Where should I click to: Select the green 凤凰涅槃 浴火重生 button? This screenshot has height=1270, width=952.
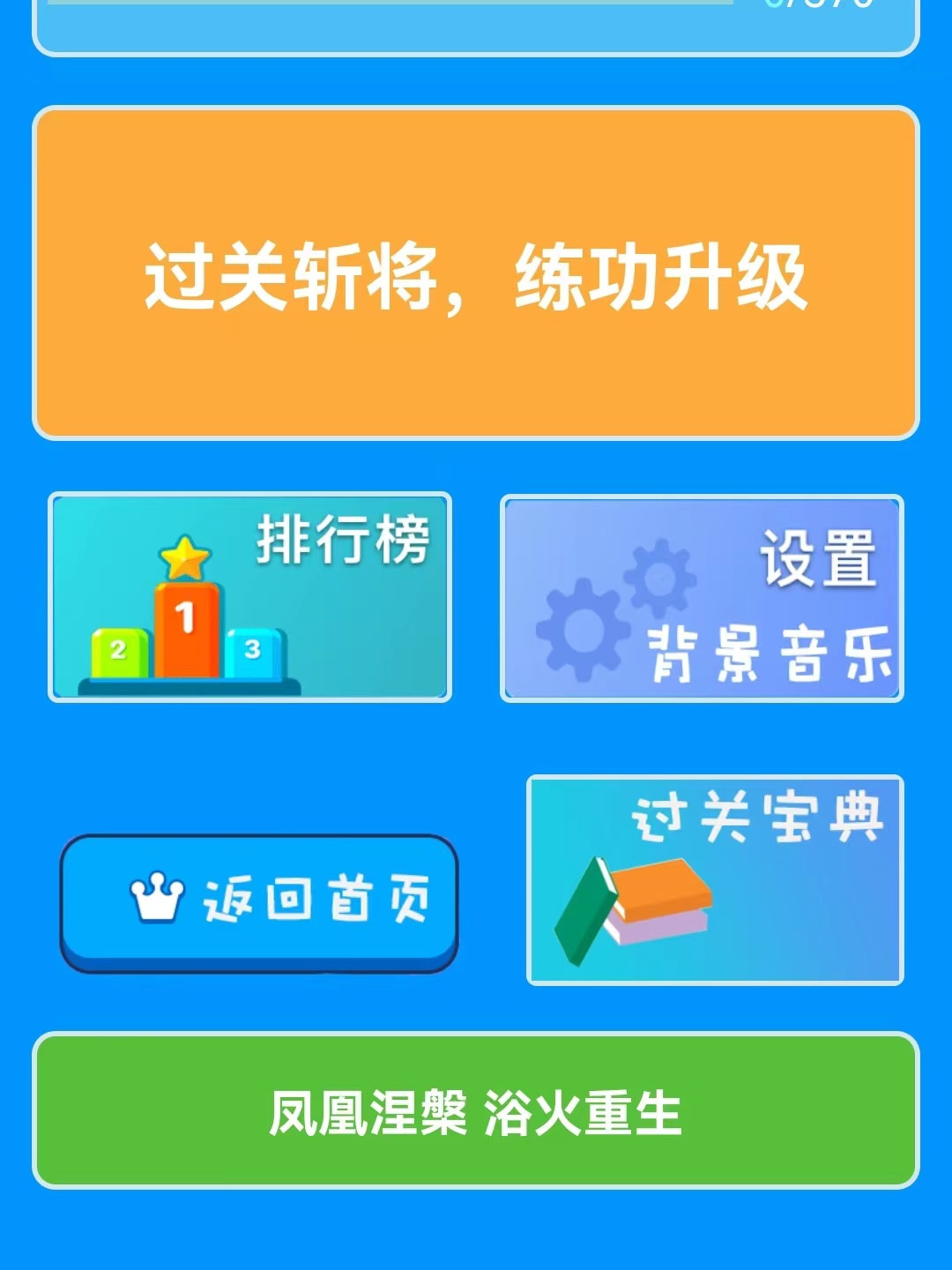[x=476, y=1110]
